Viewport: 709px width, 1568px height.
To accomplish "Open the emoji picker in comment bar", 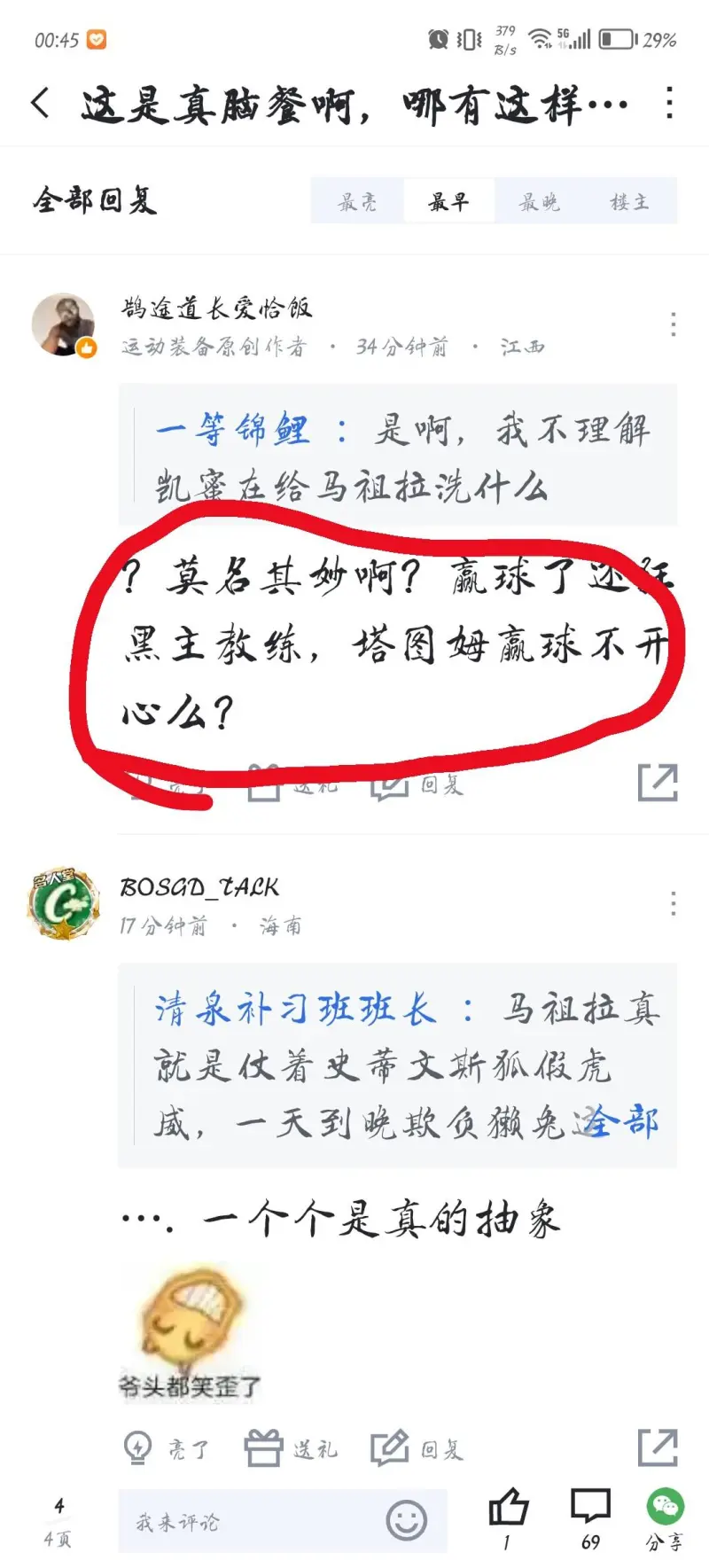I will [x=406, y=1521].
